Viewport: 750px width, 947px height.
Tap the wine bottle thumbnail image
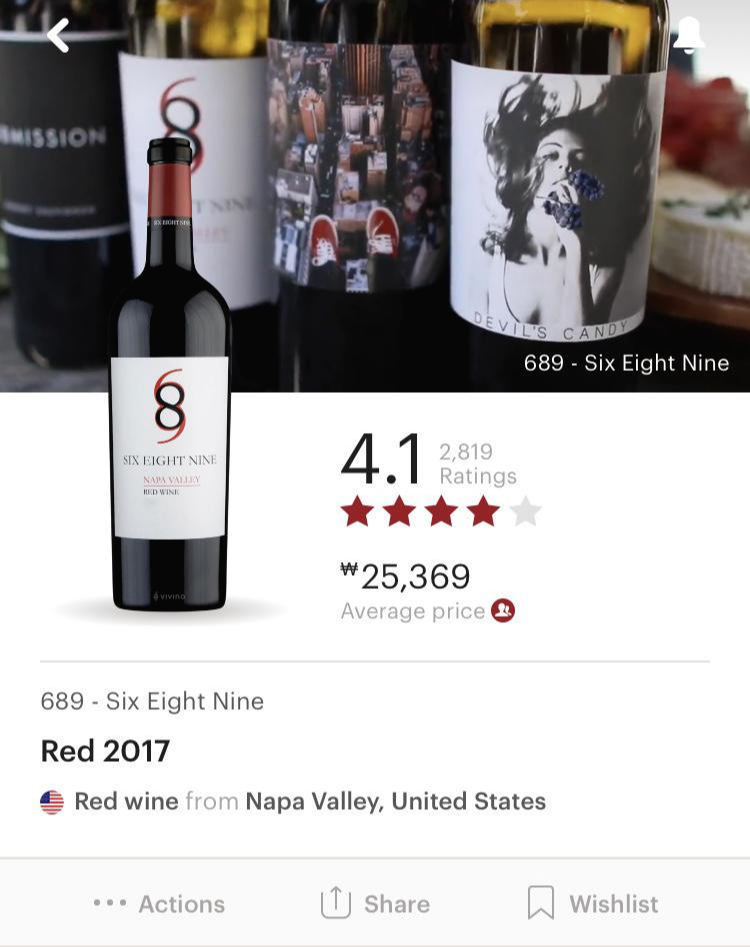170,400
